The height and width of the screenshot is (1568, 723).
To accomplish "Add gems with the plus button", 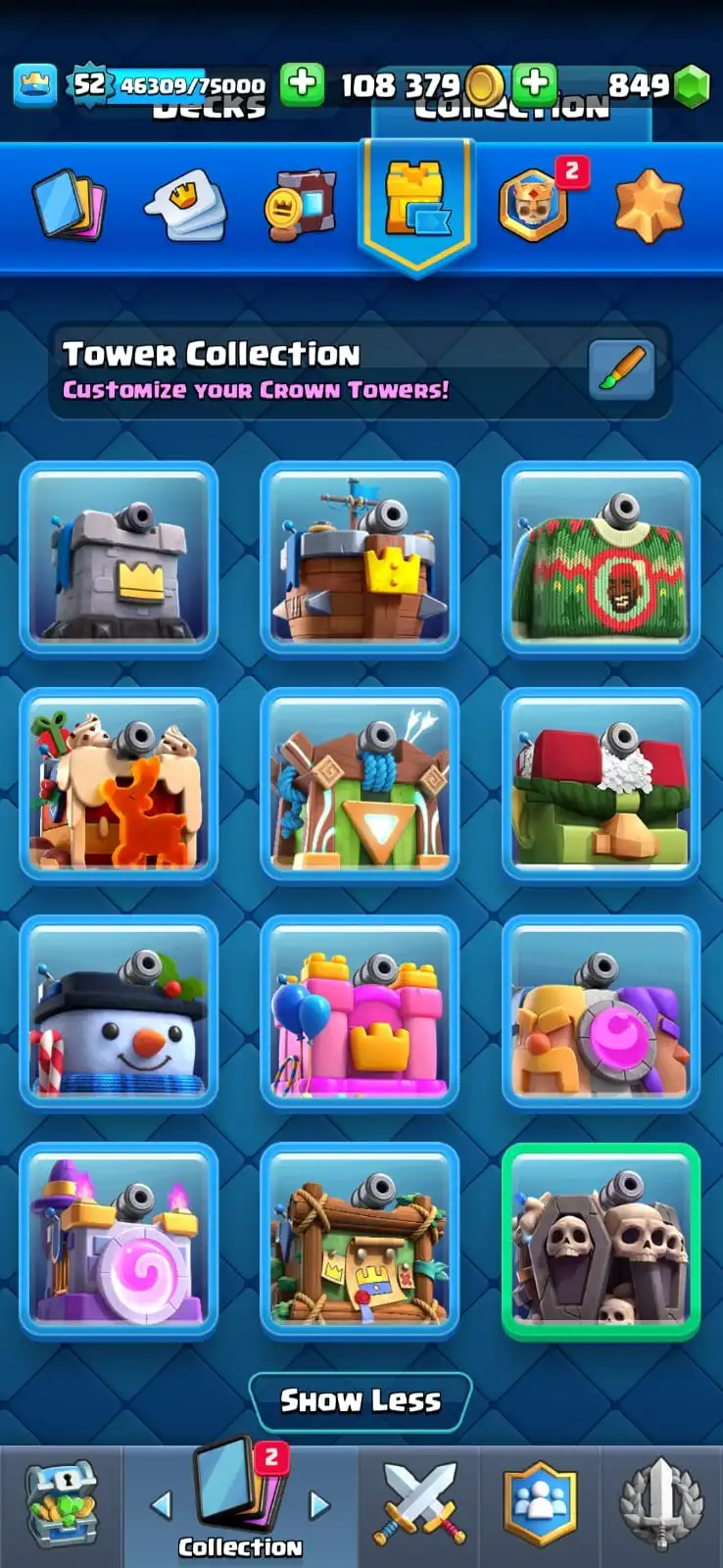I will click(535, 85).
